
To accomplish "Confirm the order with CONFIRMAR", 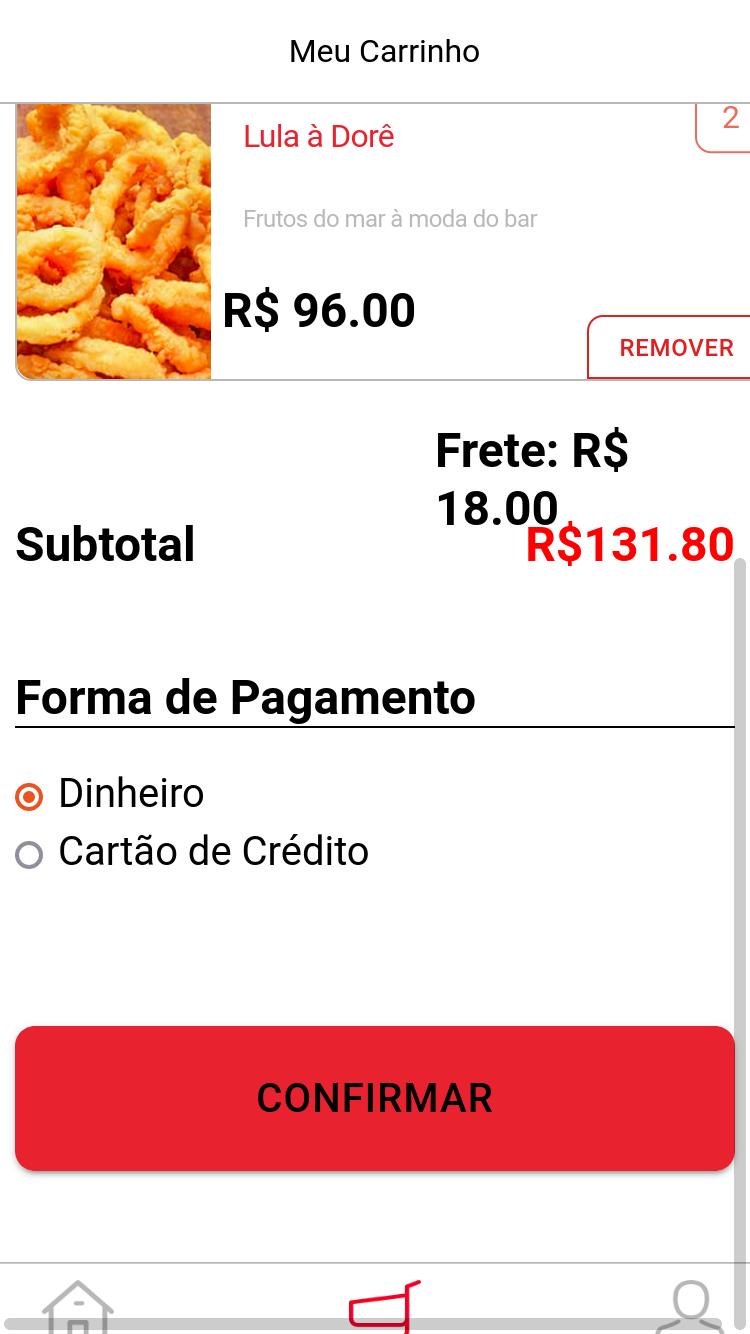I will tap(375, 1098).
